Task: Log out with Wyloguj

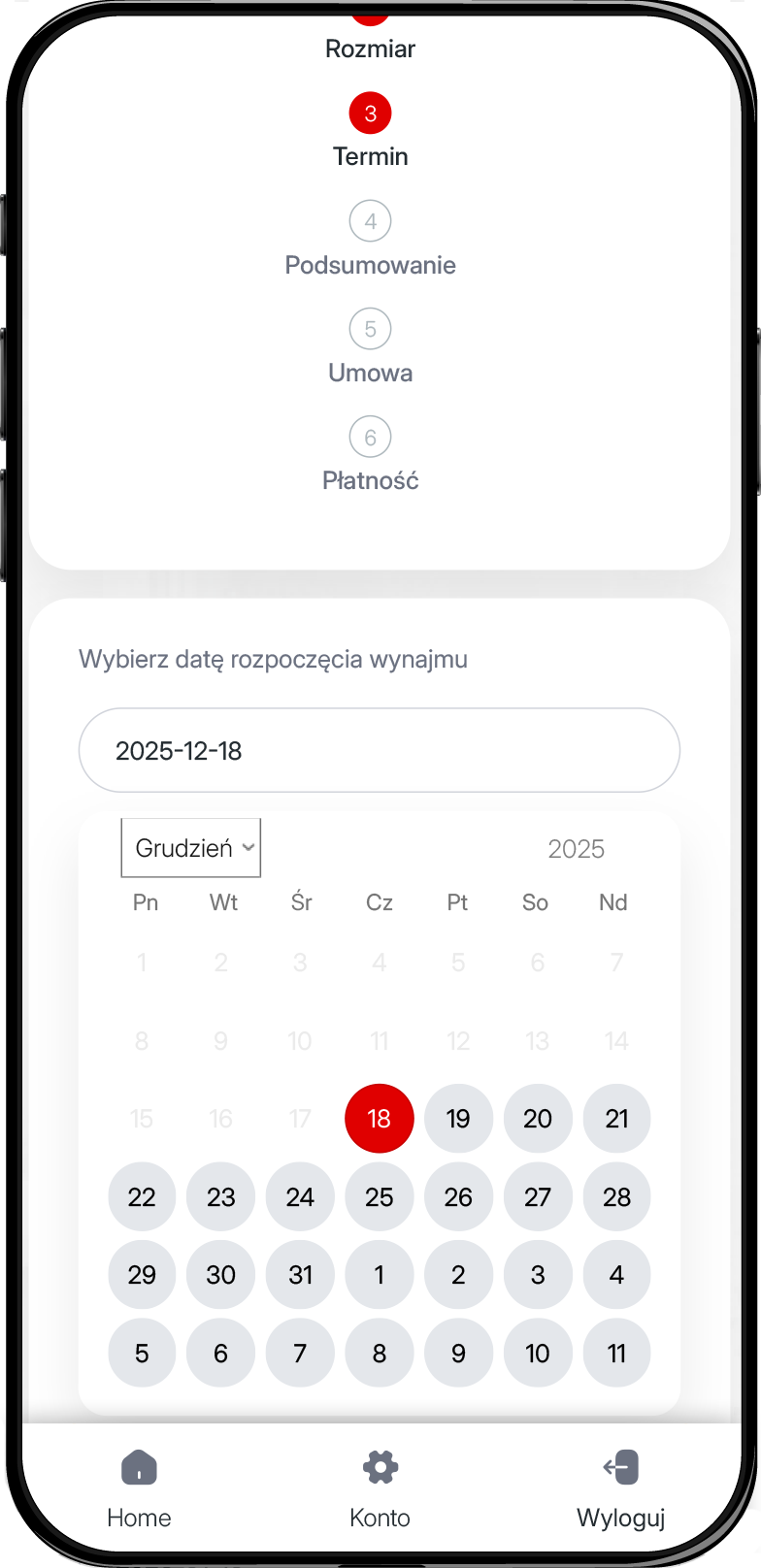Action: [x=620, y=1489]
